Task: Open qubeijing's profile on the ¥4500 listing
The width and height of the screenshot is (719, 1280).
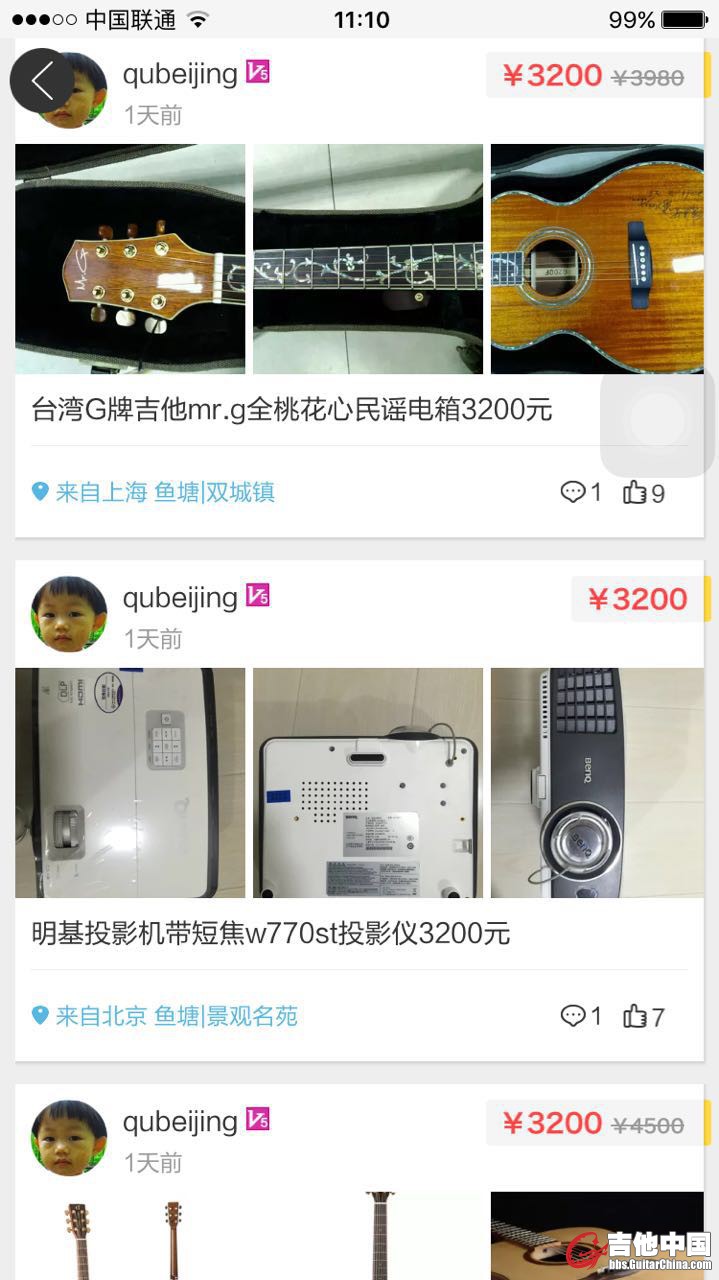Action: (x=69, y=1138)
